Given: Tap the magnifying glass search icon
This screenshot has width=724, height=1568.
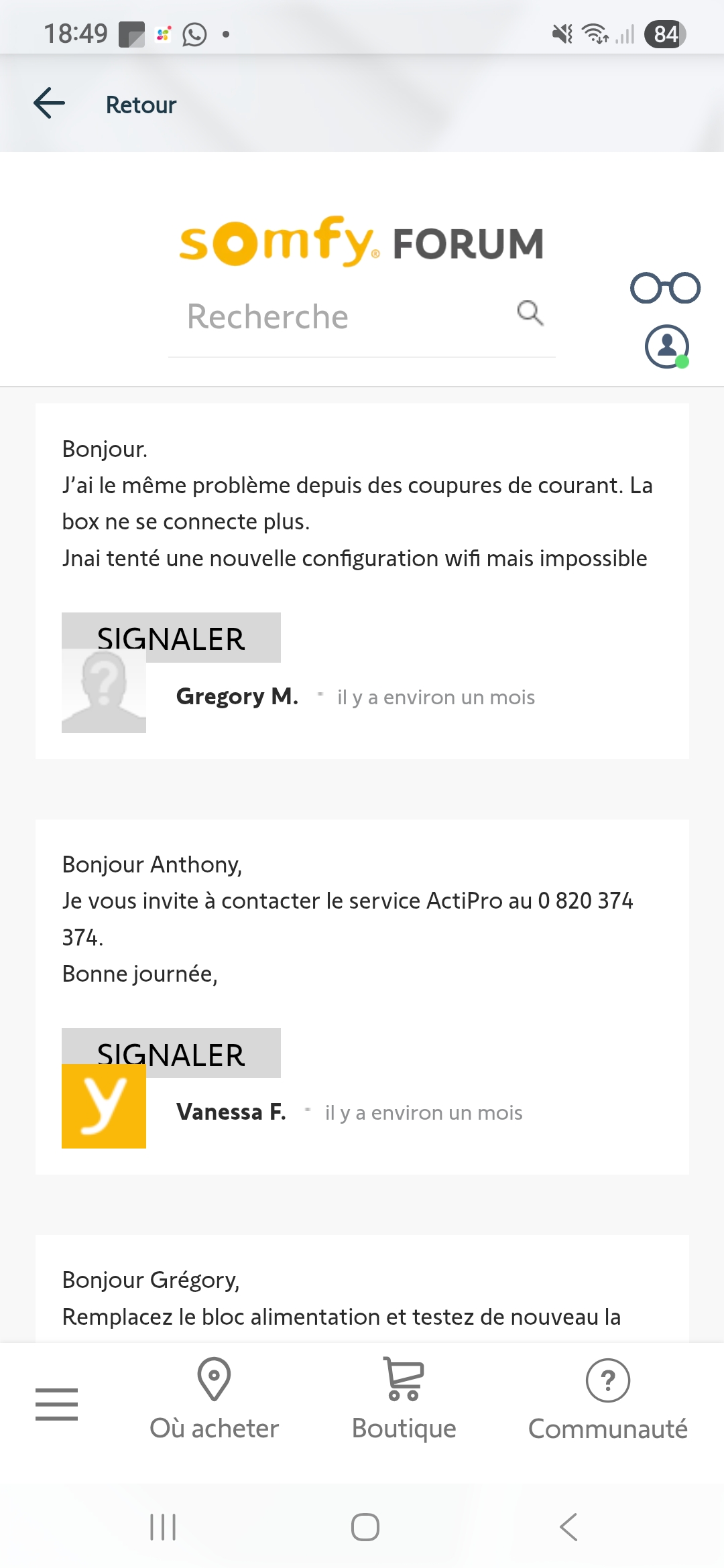Looking at the screenshot, I should [x=530, y=313].
